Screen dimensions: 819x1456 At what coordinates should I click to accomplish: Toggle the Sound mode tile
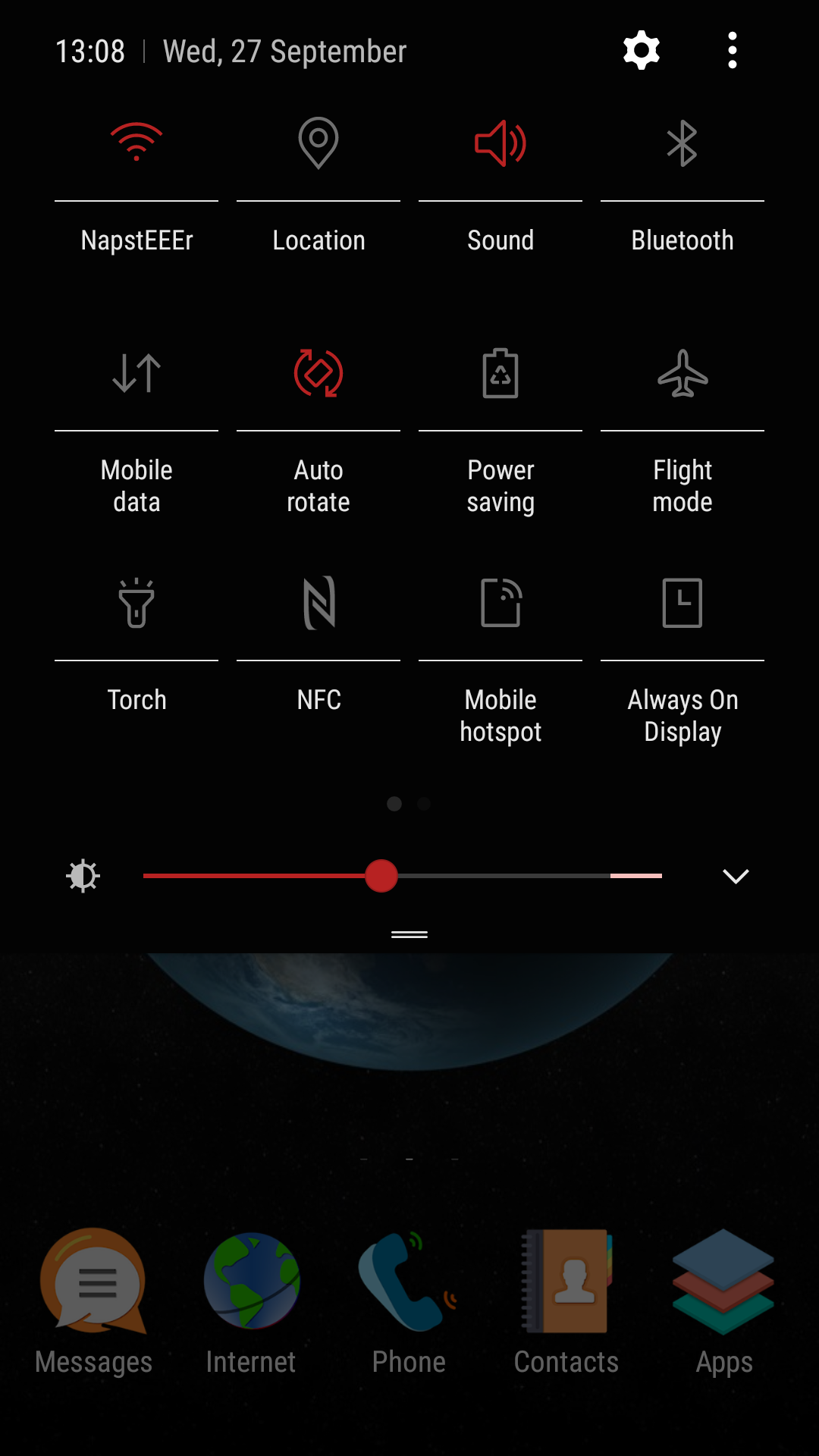tap(500, 143)
